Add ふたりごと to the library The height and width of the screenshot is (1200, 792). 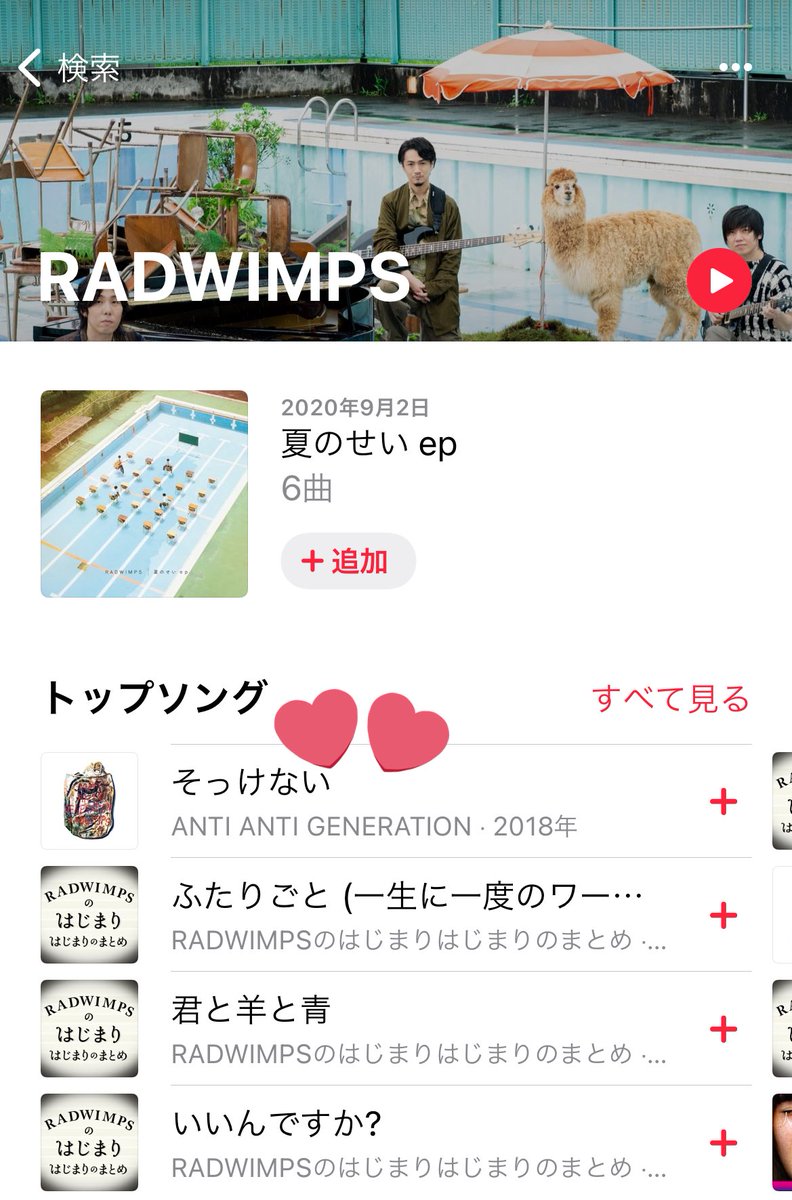click(722, 916)
